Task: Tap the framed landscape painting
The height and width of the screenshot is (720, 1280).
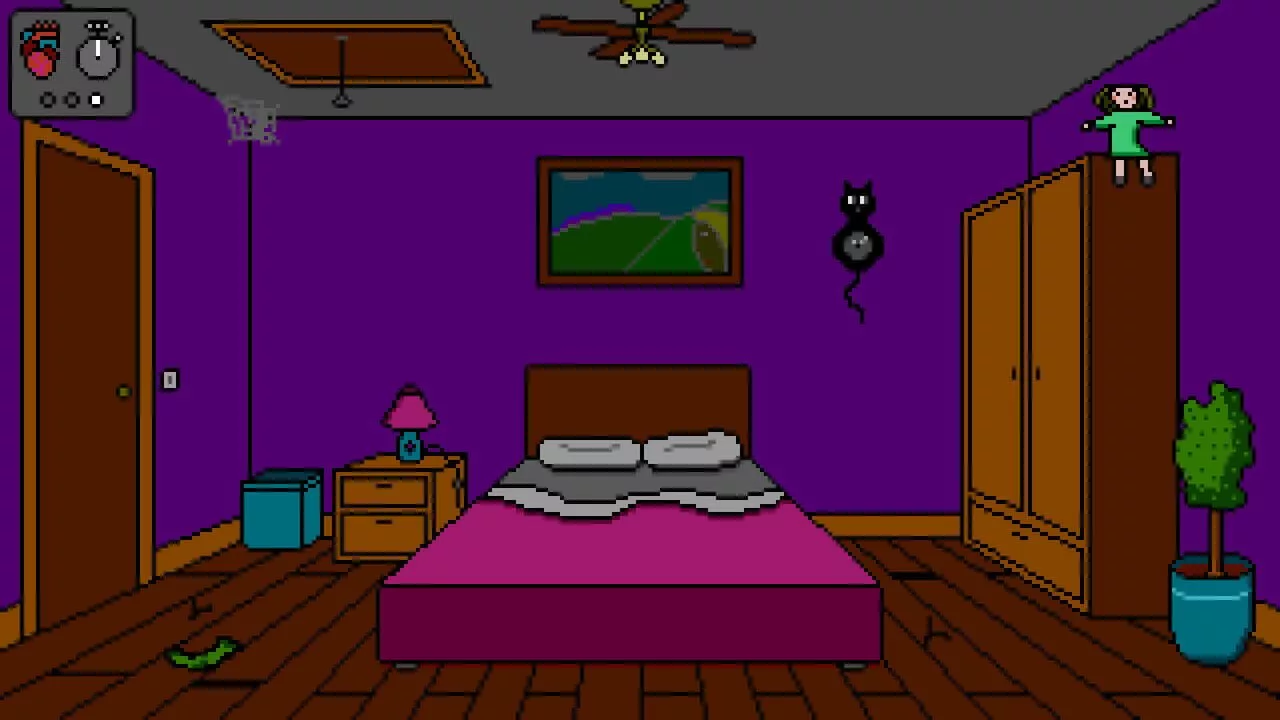Action: tap(640, 222)
